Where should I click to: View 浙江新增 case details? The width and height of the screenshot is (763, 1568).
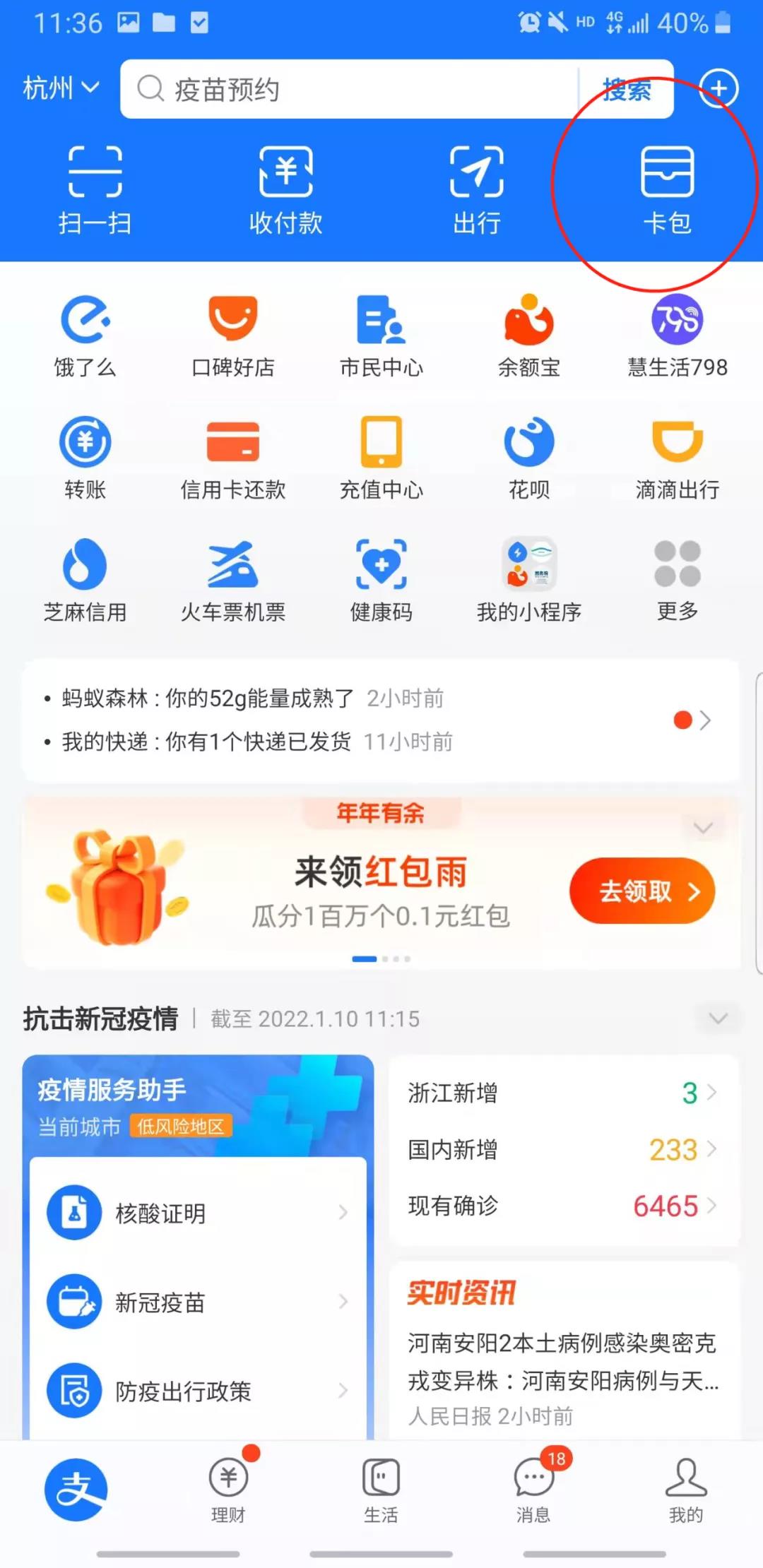[x=562, y=1093]
